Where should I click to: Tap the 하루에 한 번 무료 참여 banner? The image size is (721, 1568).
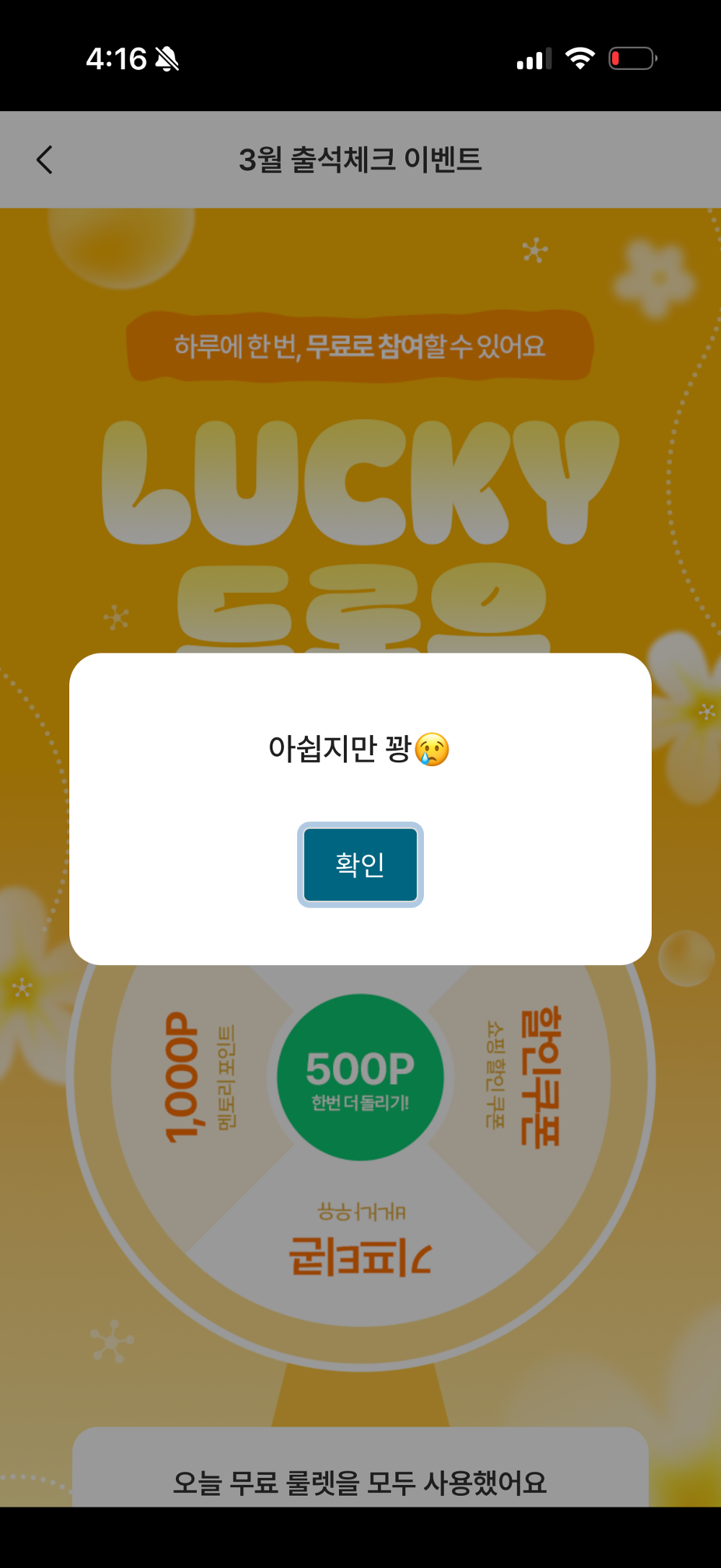360,345
